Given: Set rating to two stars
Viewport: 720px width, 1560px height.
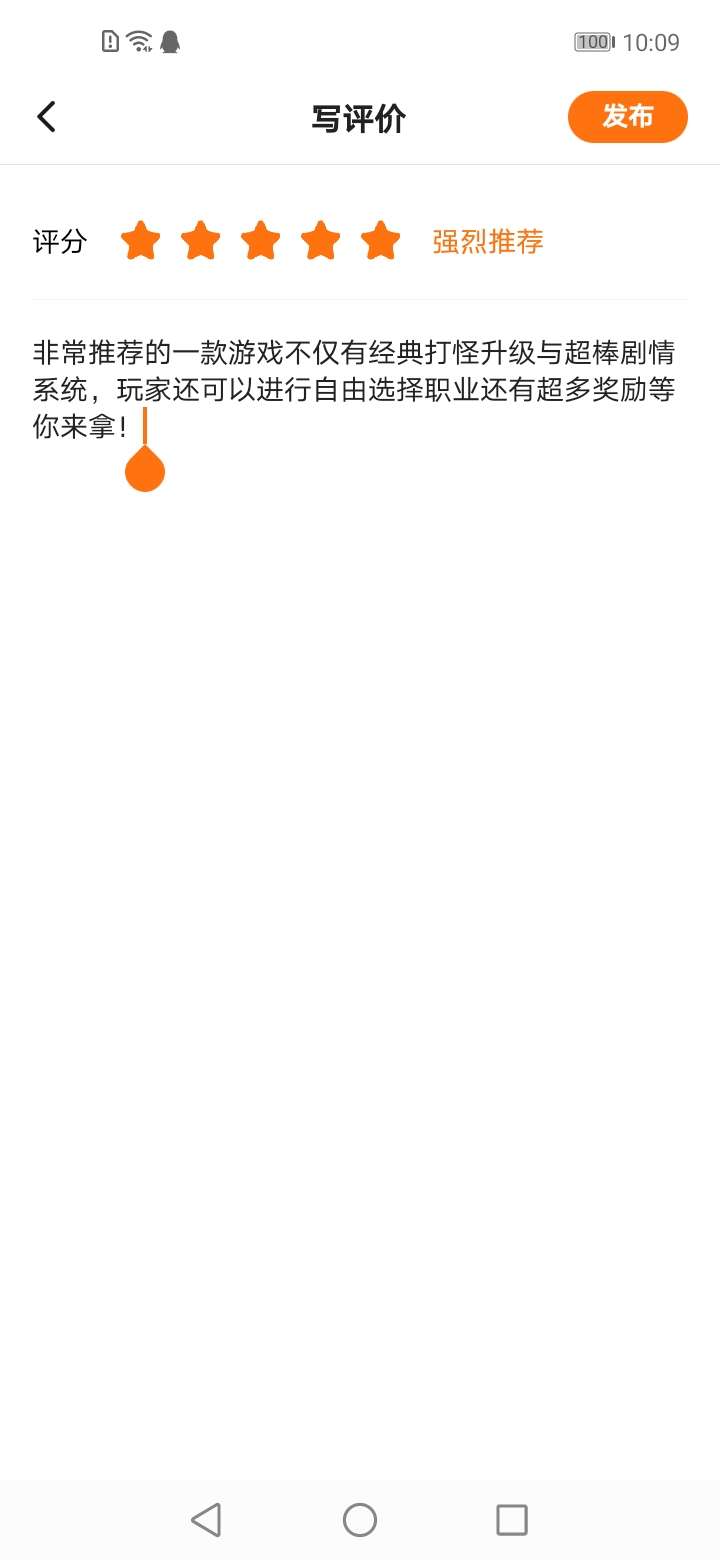Looking at the screenshot, I should pos(200,241).
